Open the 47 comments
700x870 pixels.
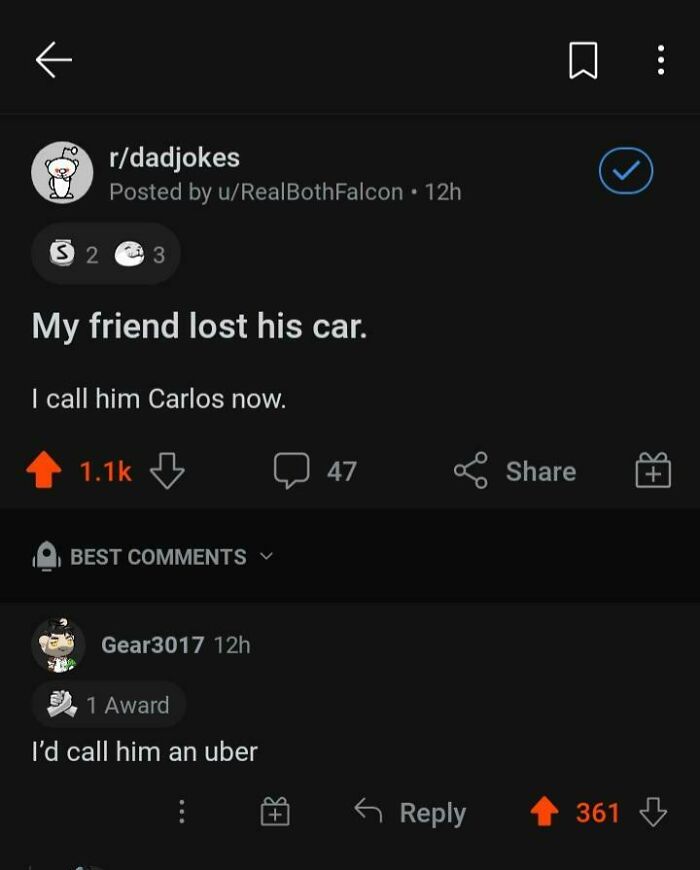pyautogui.click(x=316, y=470)
